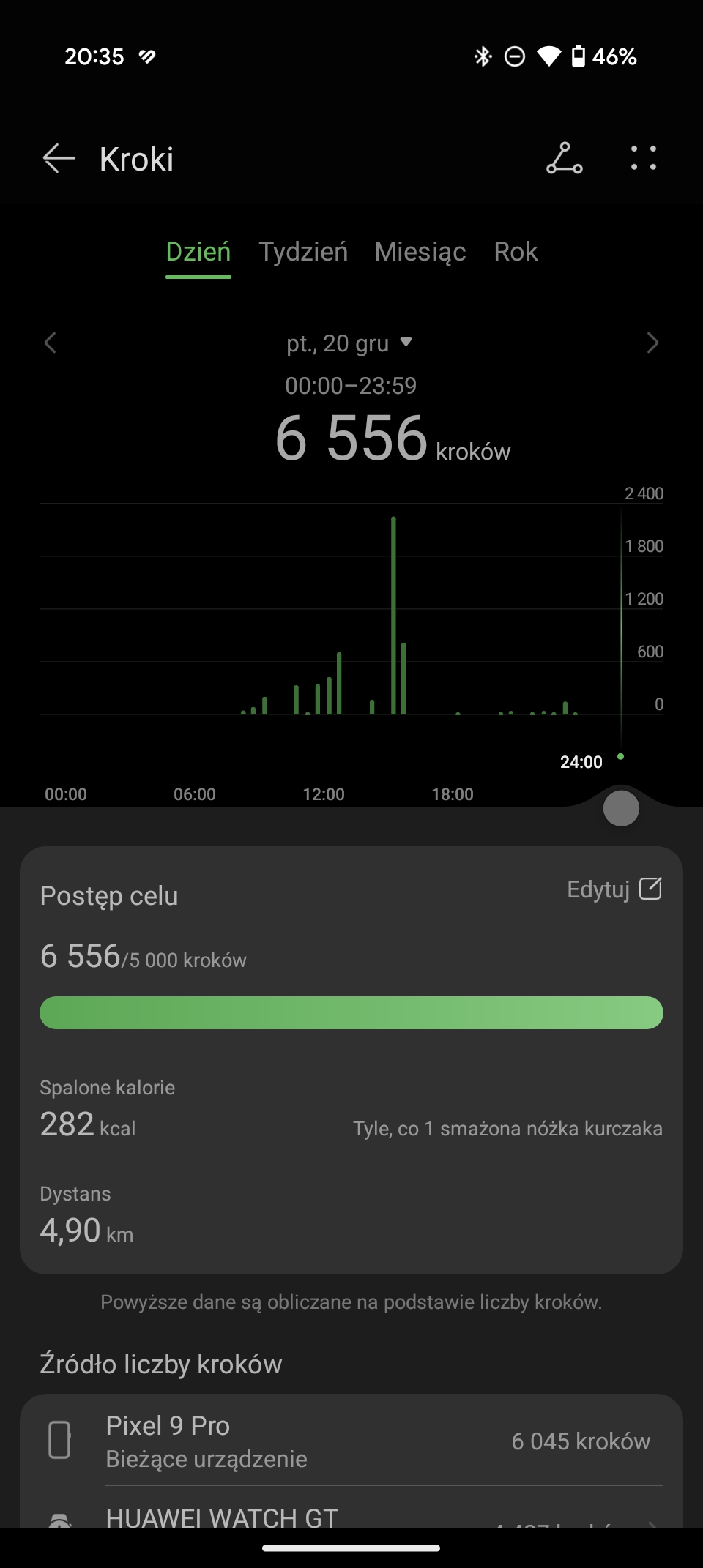Viewport: 703px width, 1568px height.
Task: Select the Dzień tab
Action: (x=198, y=252)
